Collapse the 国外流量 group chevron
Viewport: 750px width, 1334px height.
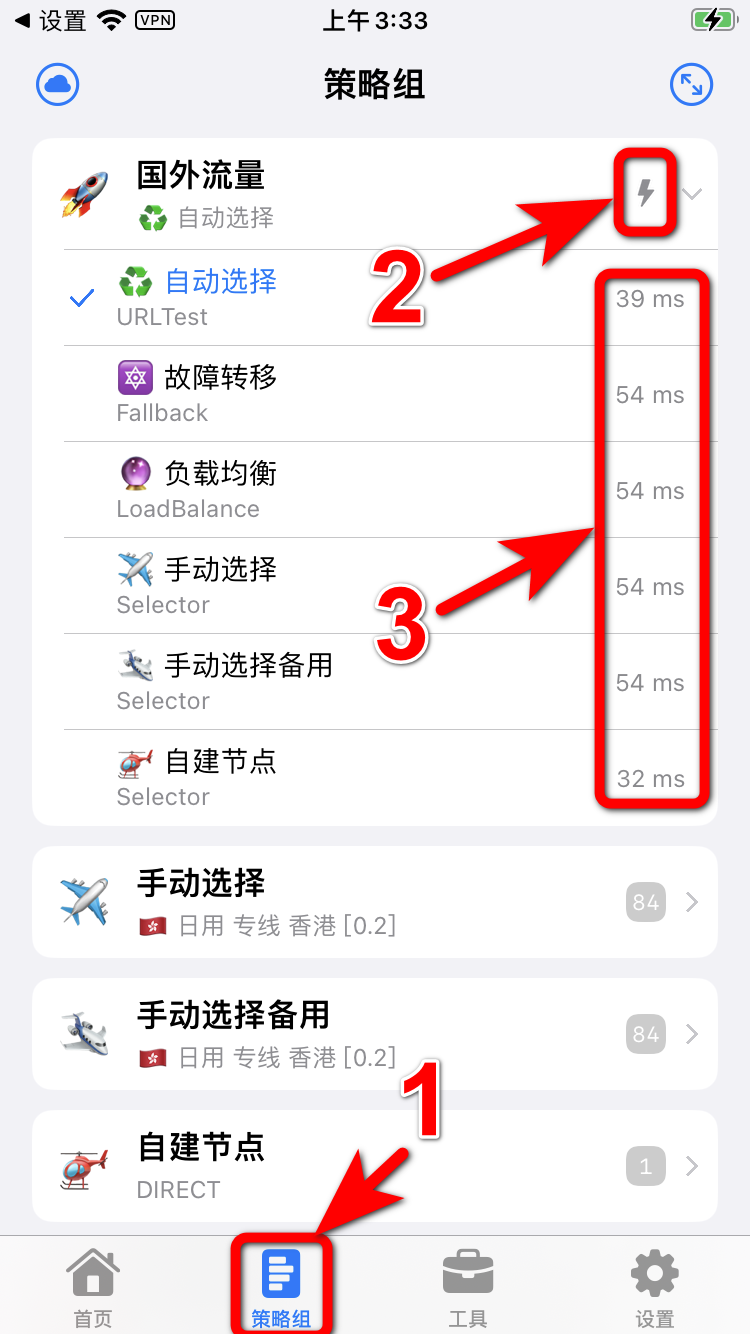(692, 194)
